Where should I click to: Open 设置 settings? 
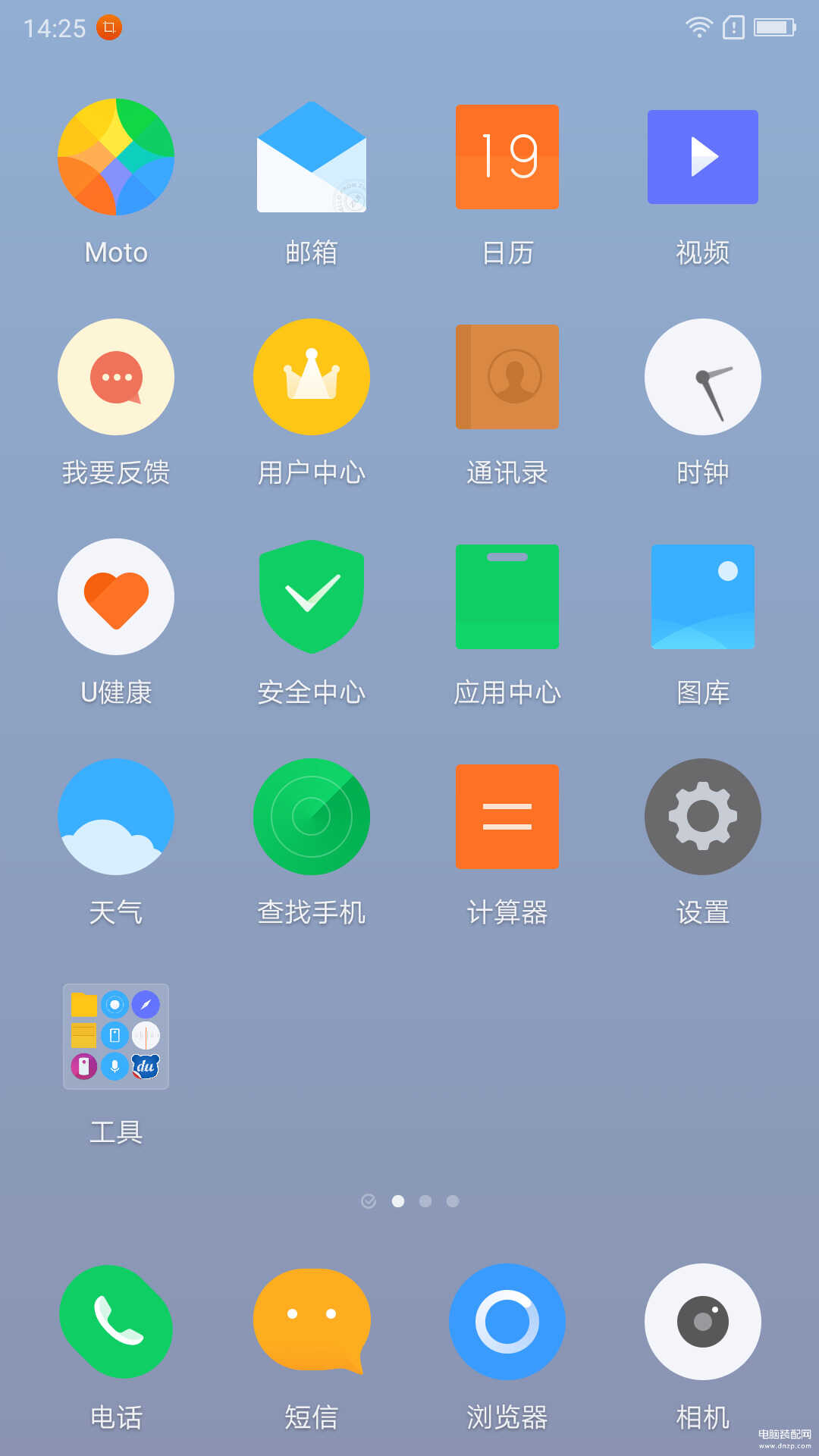(x=703, y=817)
